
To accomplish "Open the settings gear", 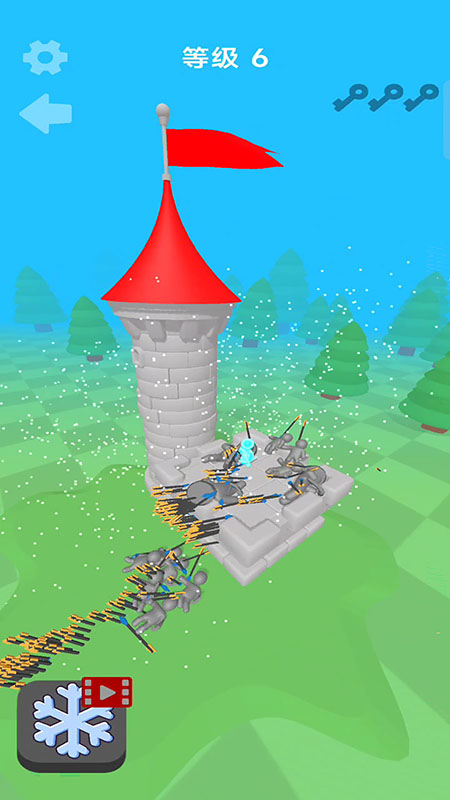I will [x=45, y=58].
